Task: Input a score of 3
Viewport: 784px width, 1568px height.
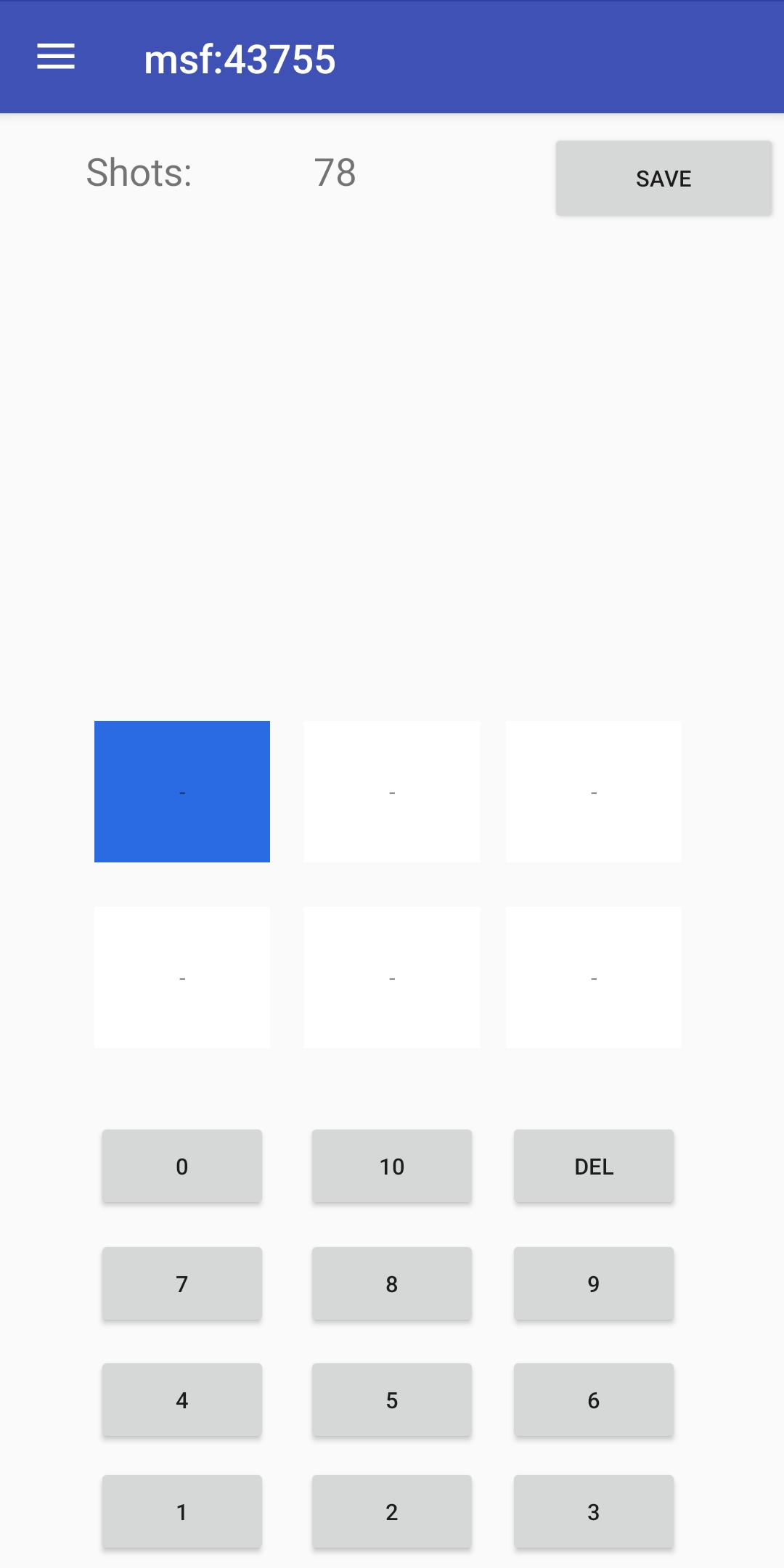Action: click(594, 1511)
